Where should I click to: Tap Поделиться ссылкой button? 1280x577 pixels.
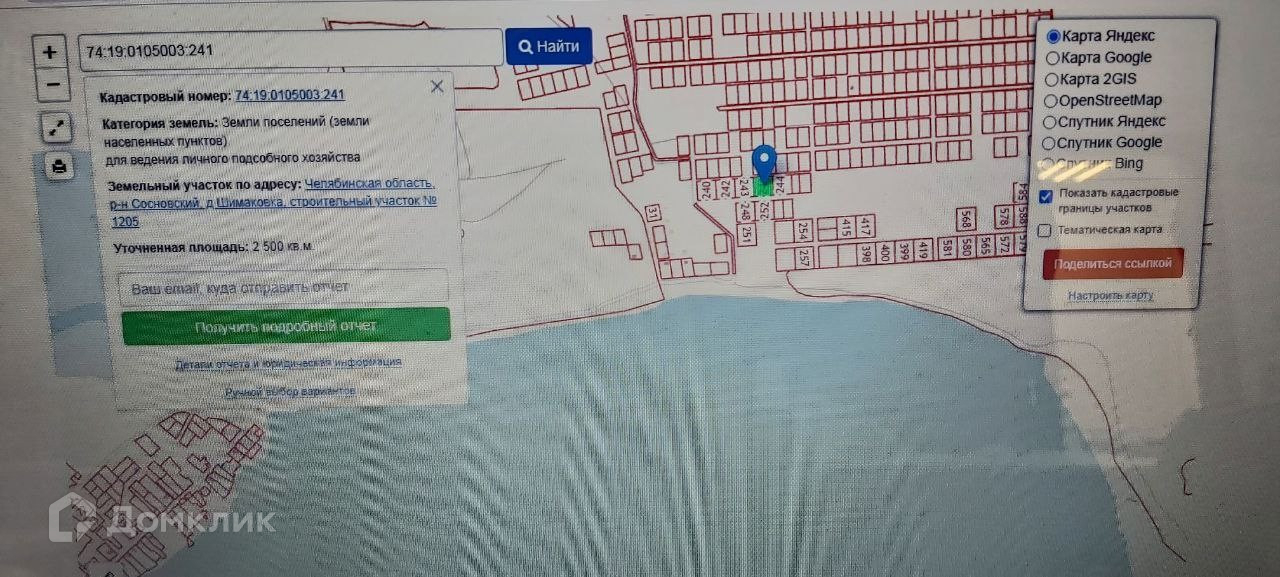click(x=1112, y=264)
